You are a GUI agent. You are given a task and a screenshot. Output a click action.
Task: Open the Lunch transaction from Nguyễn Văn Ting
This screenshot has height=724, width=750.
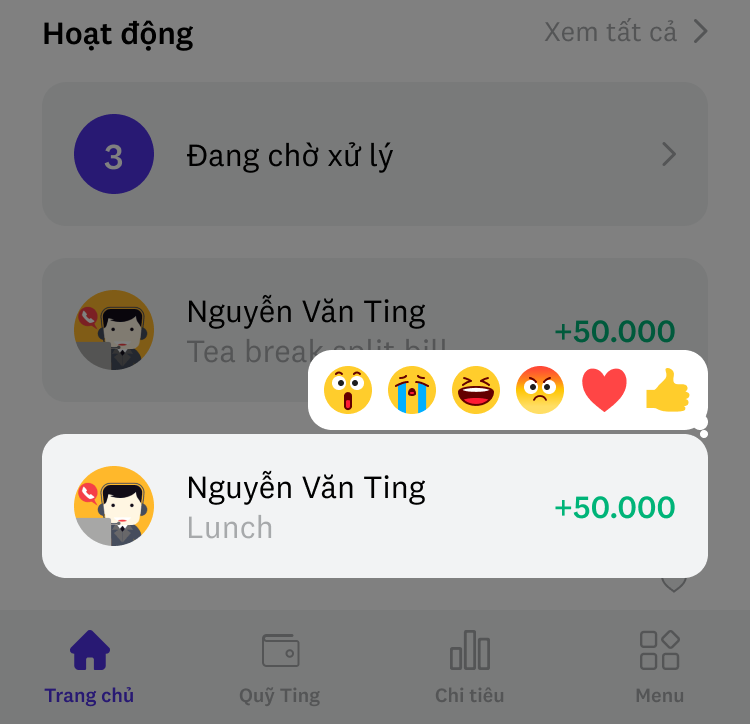[374, 506]
